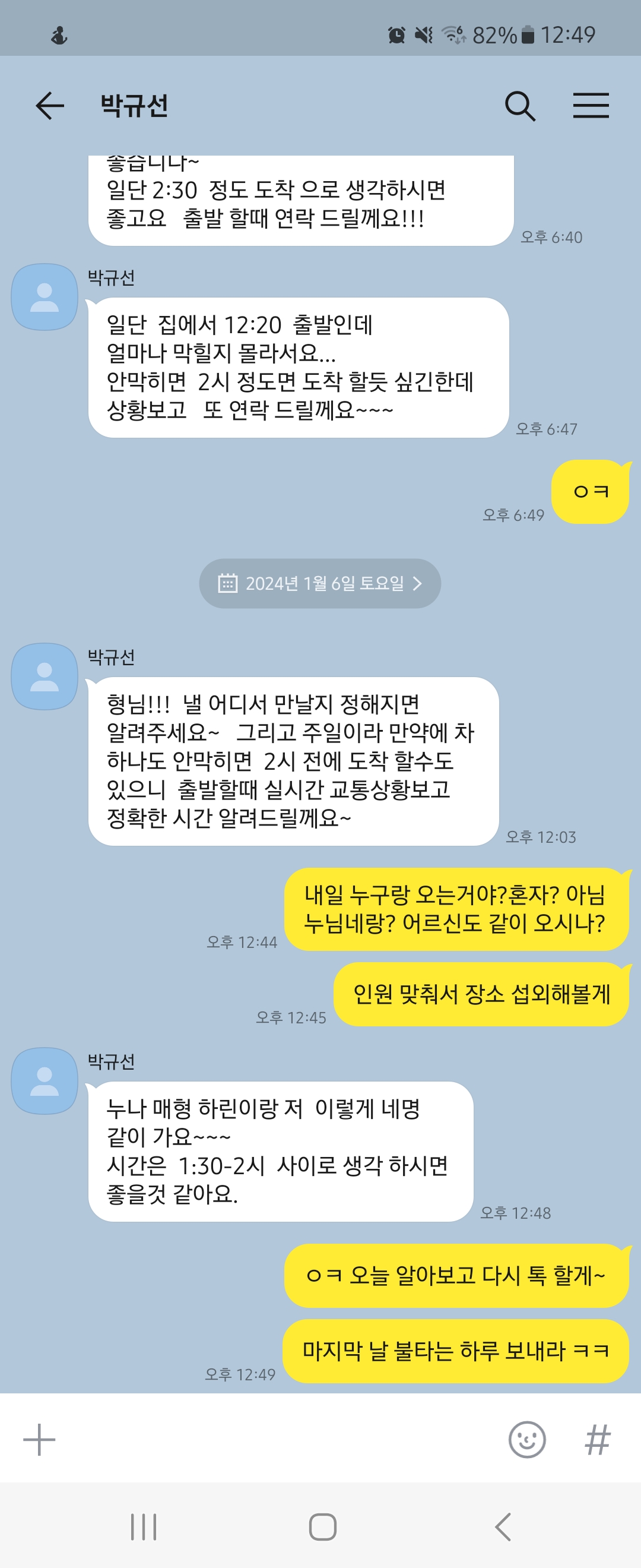
Task: Tap 박규선's avatar beside the 누나 매형 message
Action: pyautogui.click(x=45, y=1081)
